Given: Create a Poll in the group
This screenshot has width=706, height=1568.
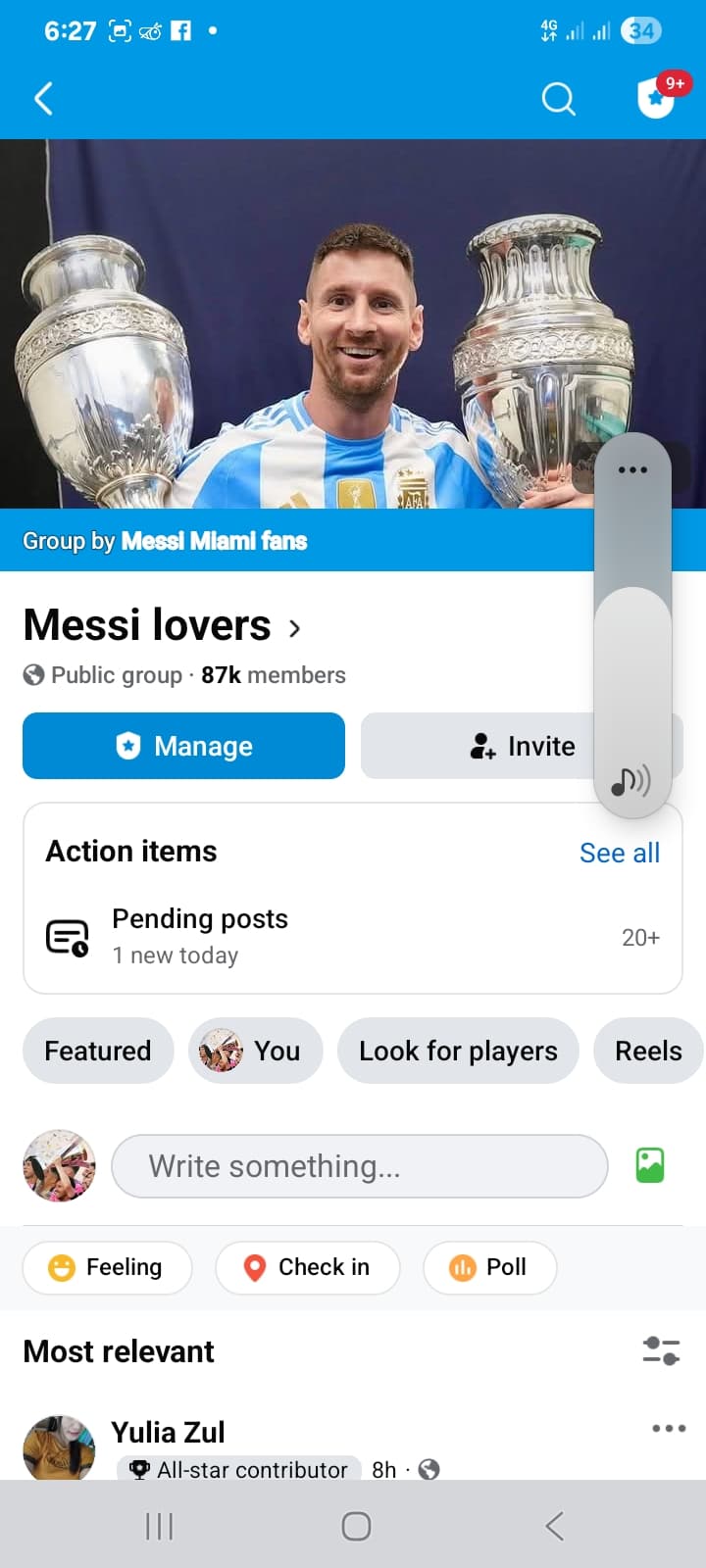Looking at the screenshot, I should [x=489, y=1267].
